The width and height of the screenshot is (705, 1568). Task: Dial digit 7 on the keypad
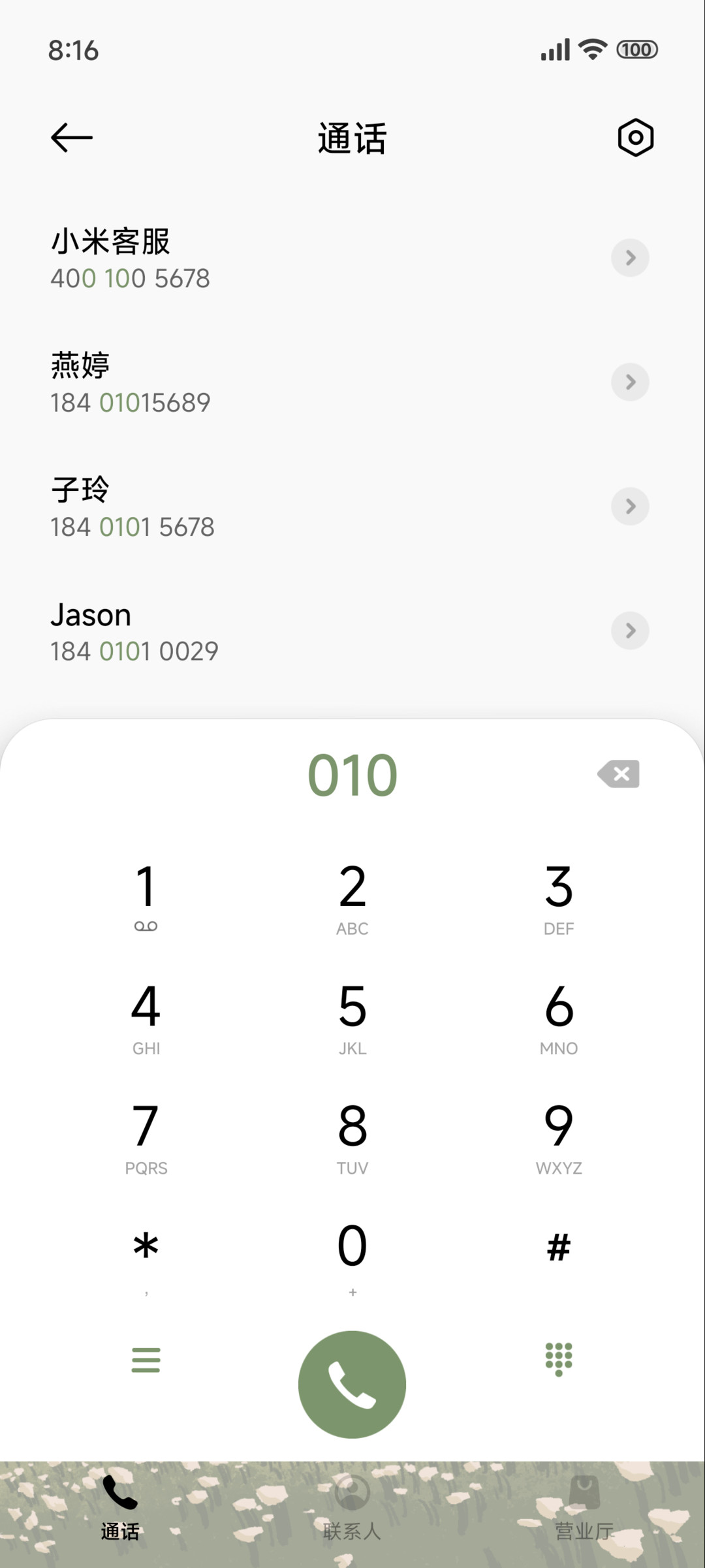[x=146, y=1137]
